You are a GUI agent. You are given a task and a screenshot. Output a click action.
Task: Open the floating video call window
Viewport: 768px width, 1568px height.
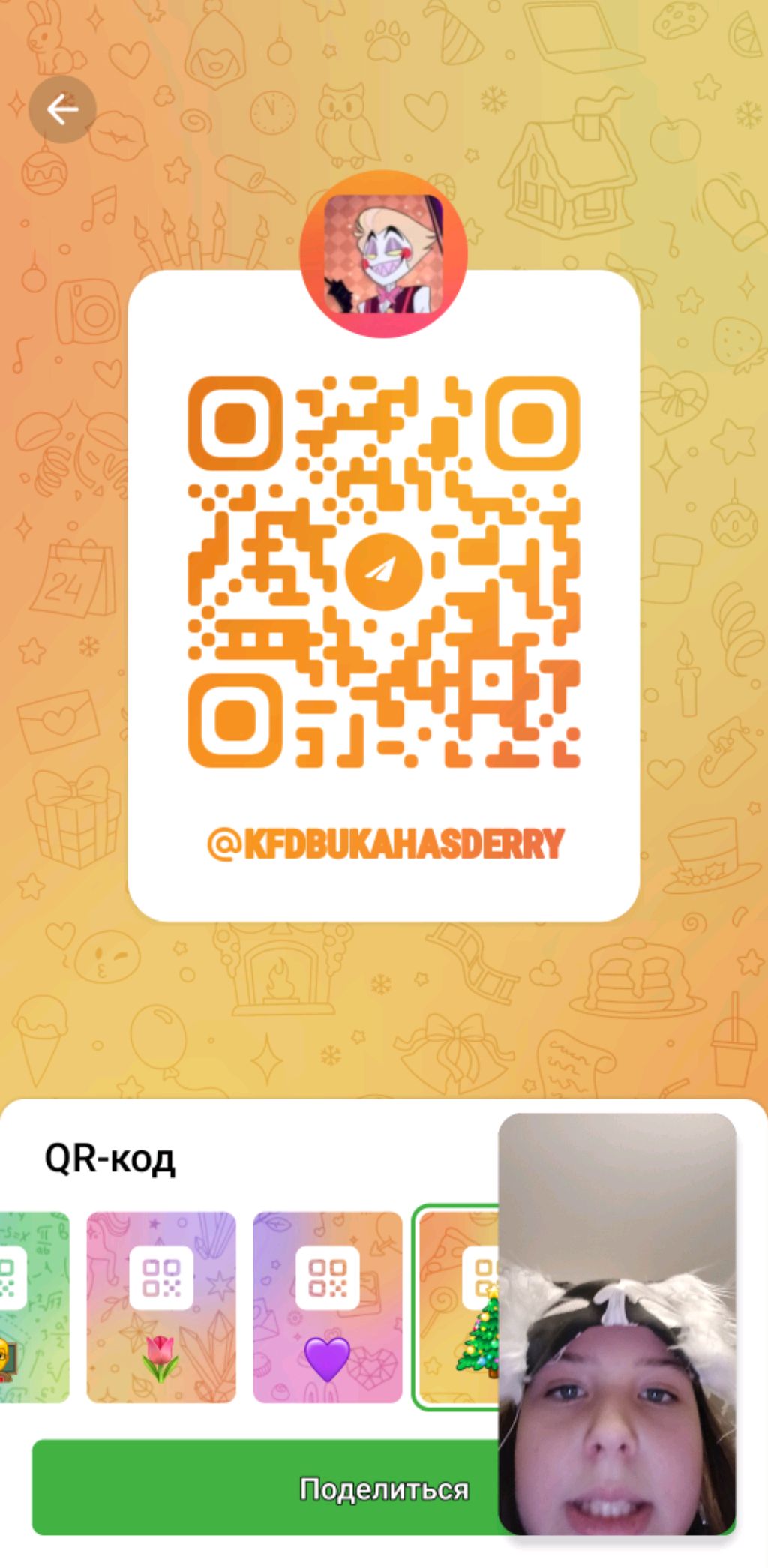click(616, 1323)
